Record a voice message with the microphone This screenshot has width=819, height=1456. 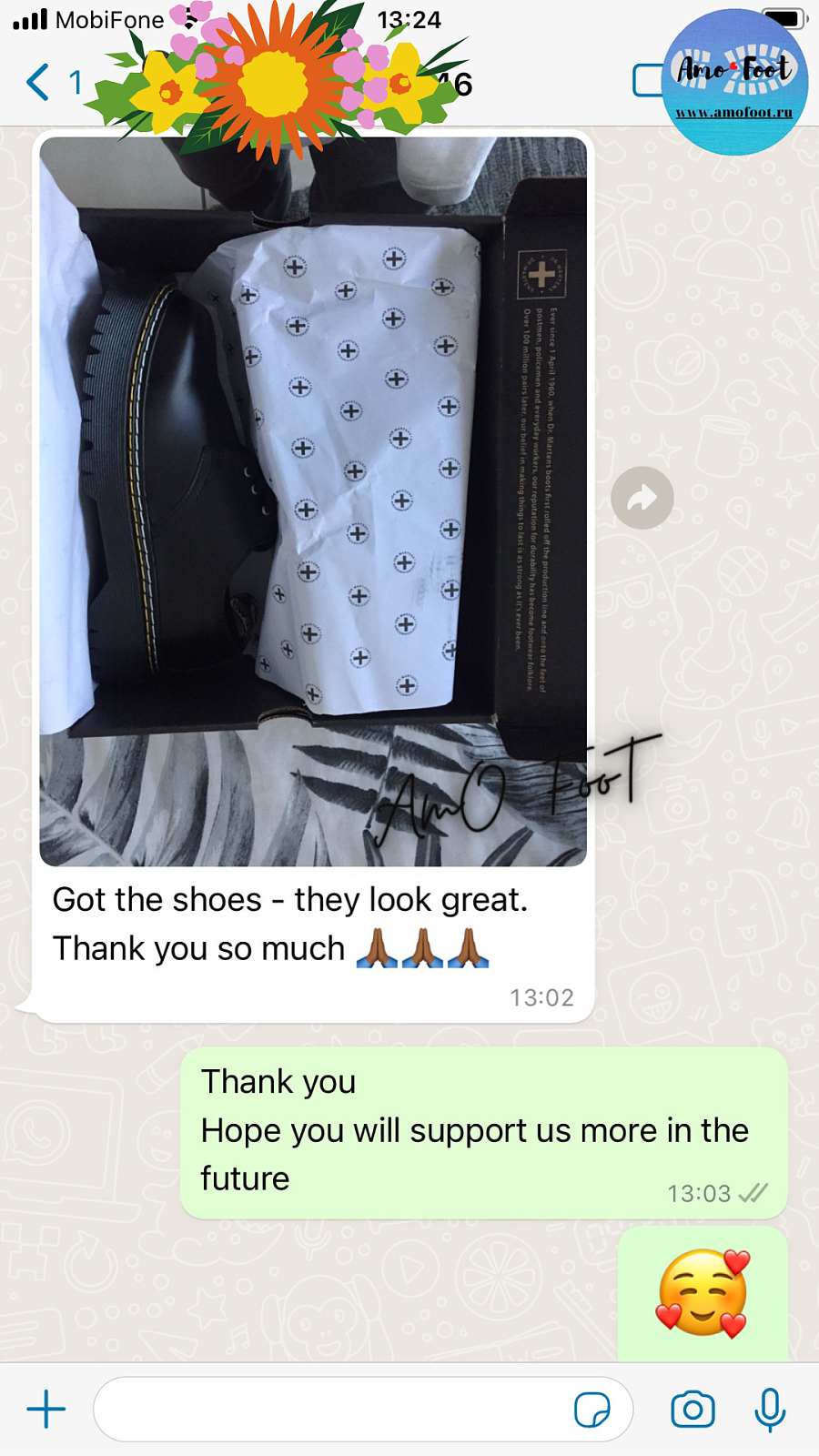pos(770,1410)
